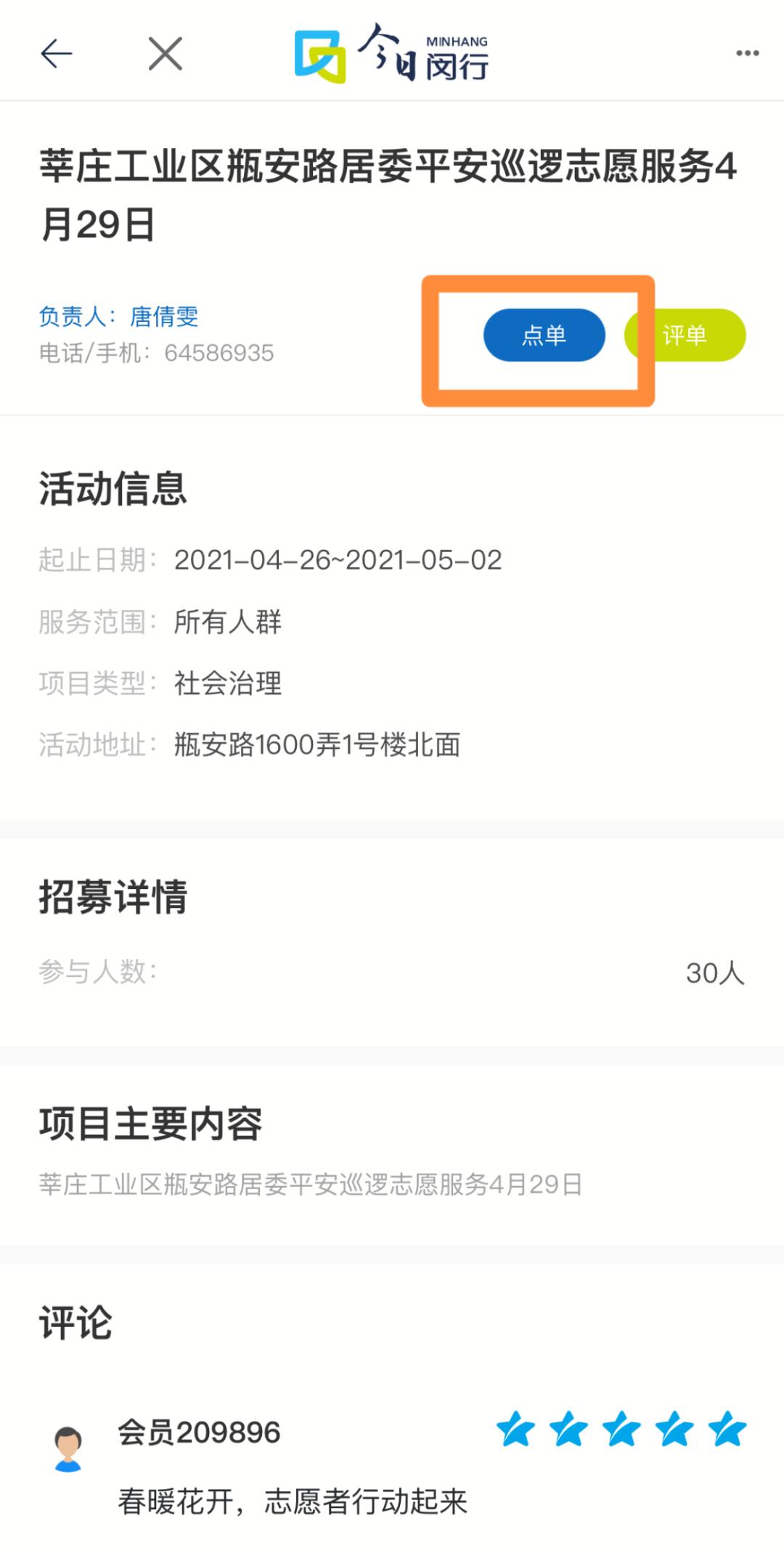
Task: Open the three-dot overflow menu
Action: coord(747,53)
